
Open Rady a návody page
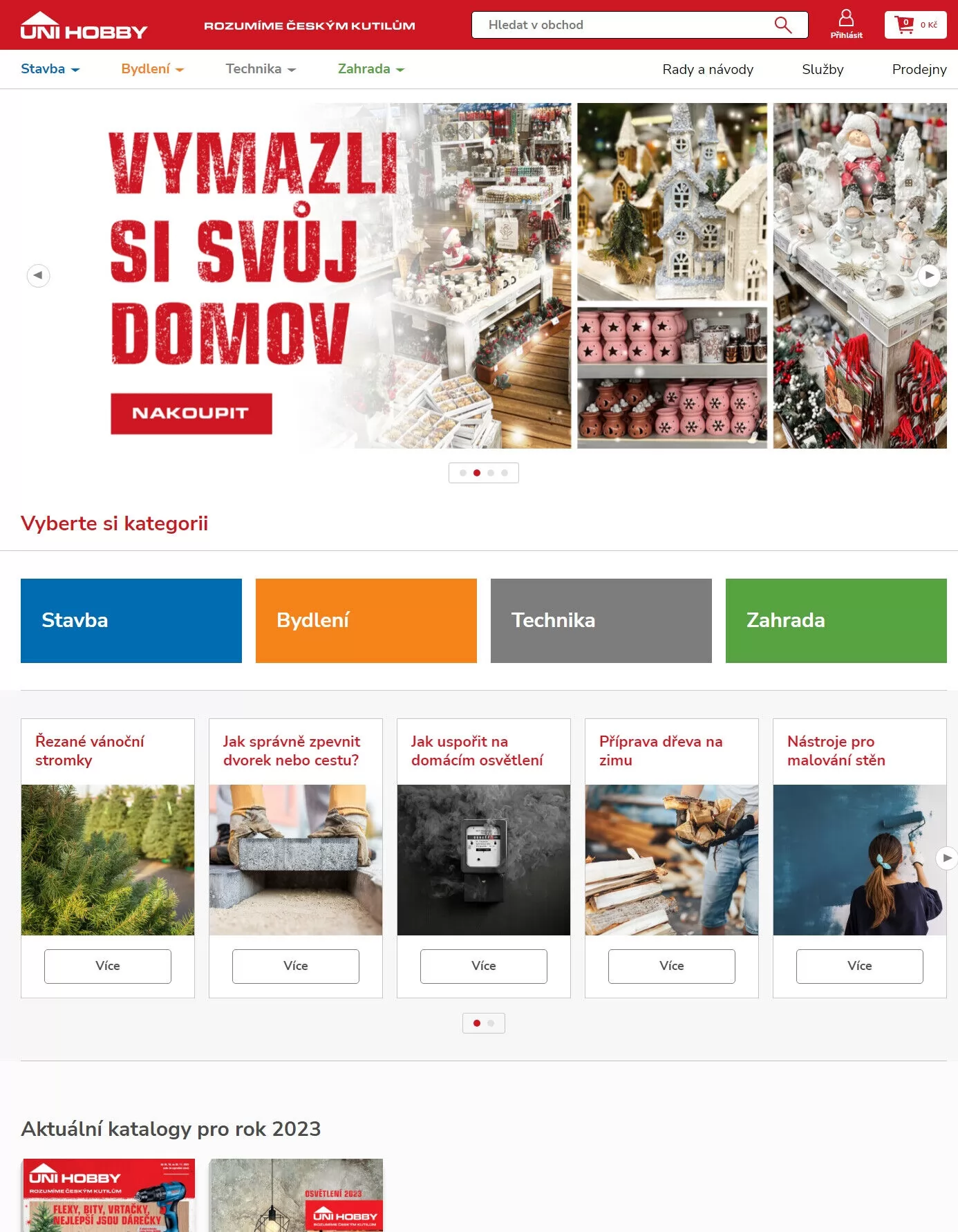(x=708, y=69)
